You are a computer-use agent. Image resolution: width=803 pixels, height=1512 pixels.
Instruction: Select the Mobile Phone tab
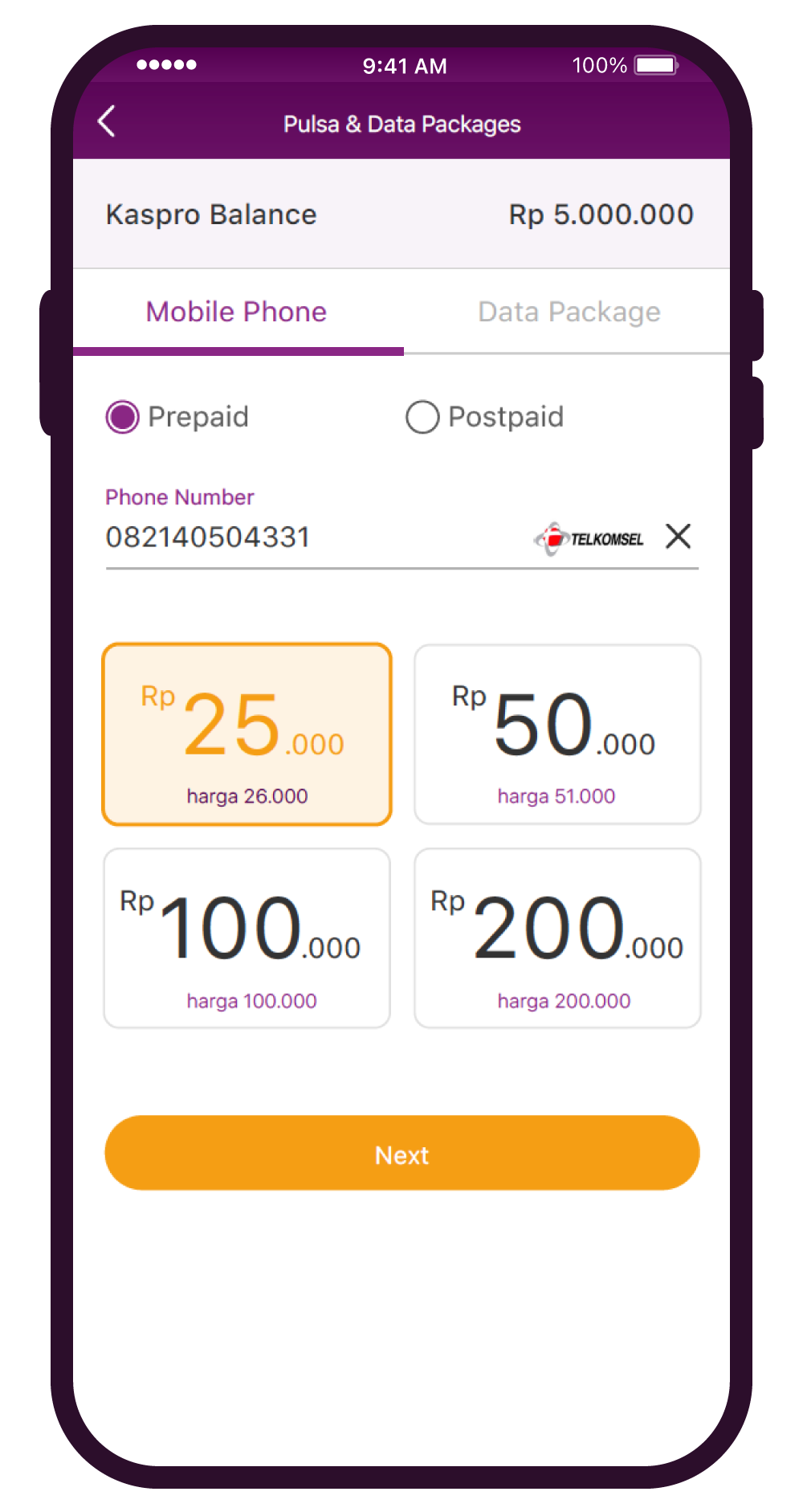[237, 312]
